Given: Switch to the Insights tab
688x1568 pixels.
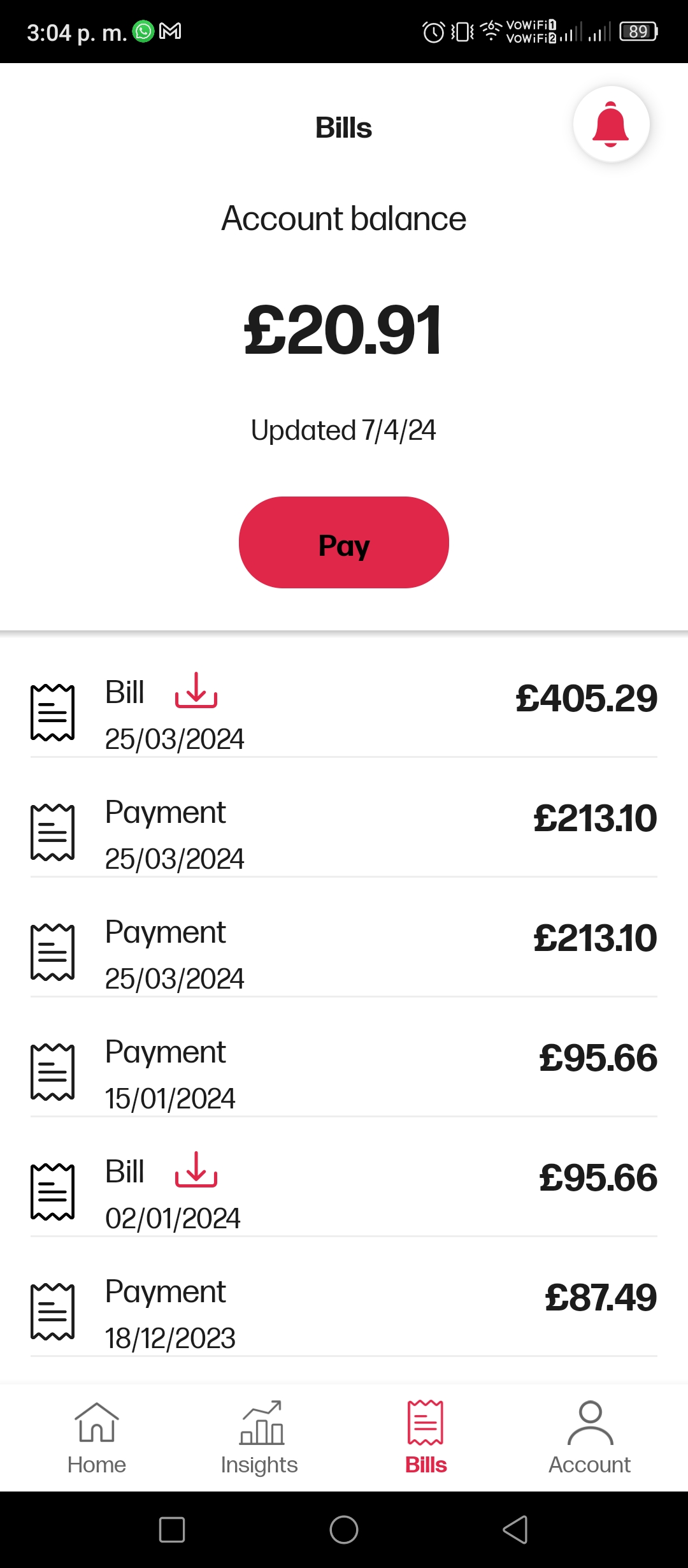Looking at the screenshot, I should [259, 1438].
